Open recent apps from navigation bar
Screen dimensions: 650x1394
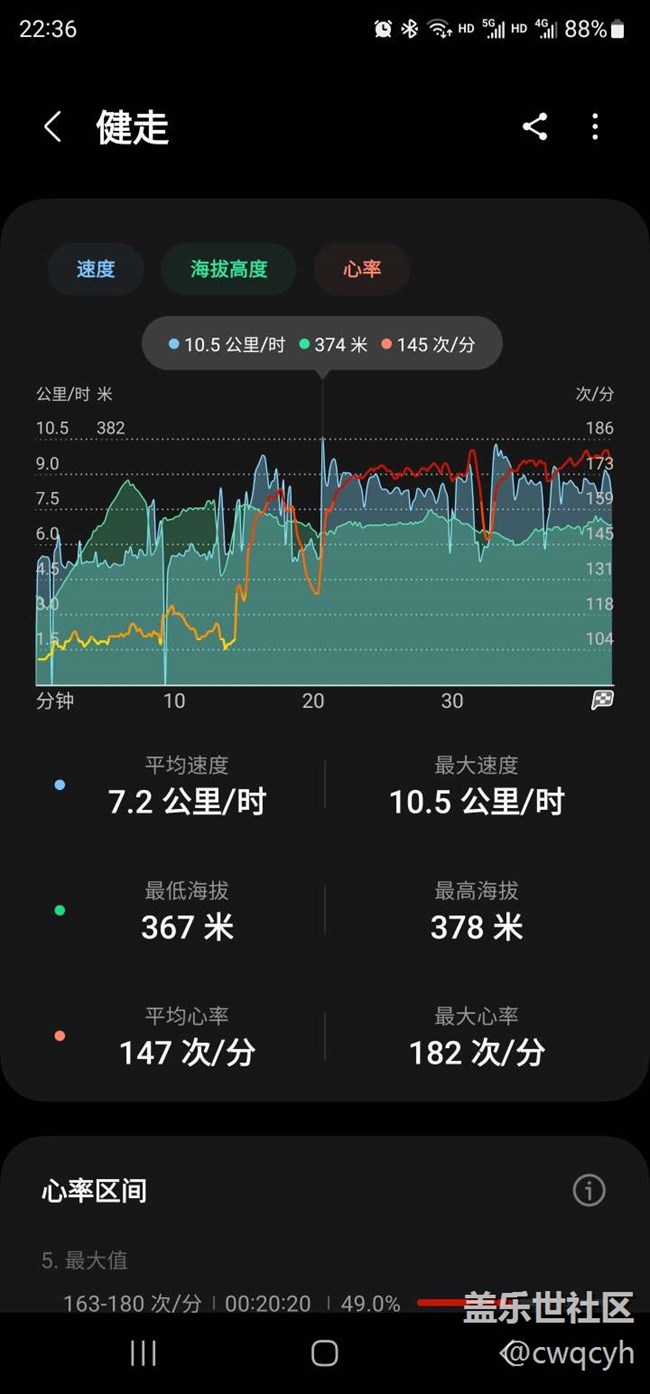click(x=143, y=1353)
